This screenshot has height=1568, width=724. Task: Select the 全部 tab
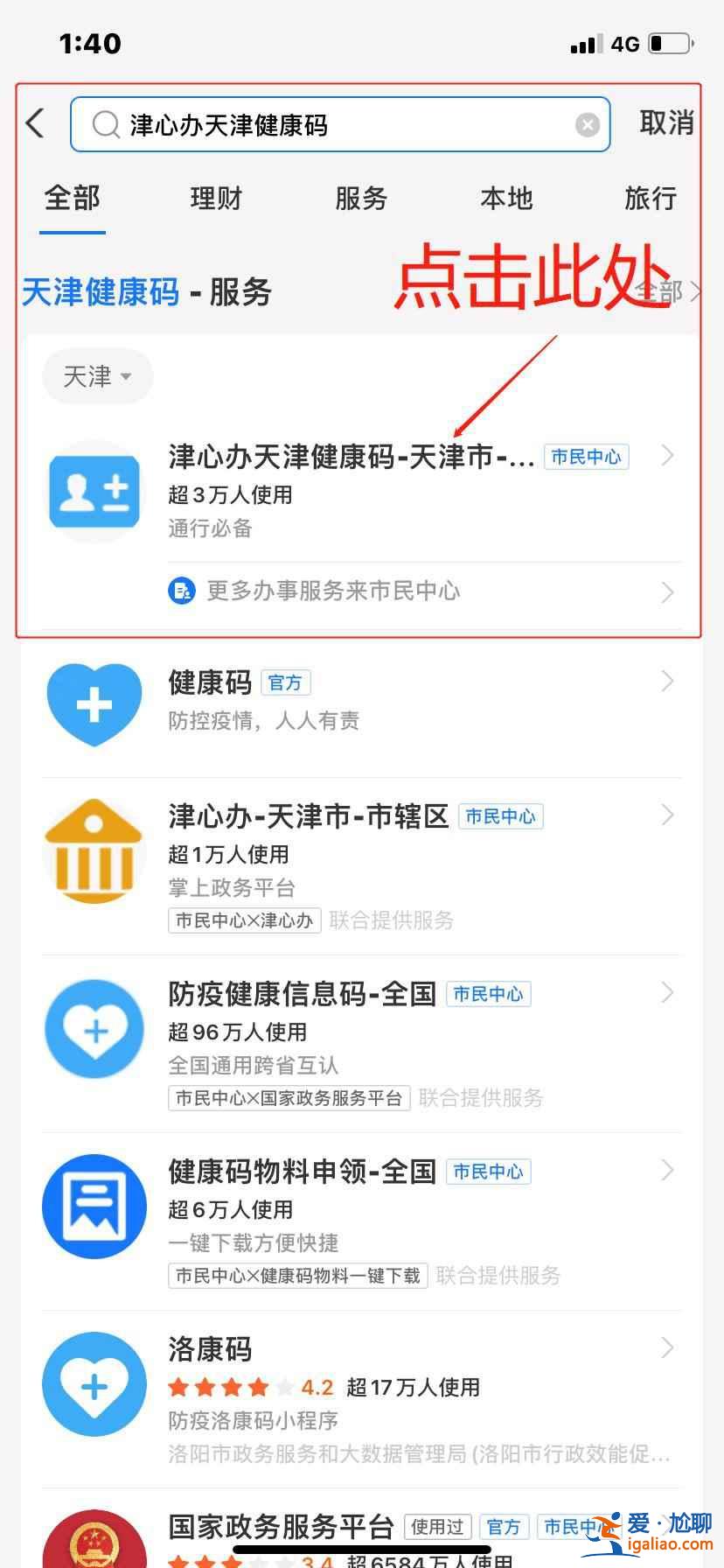coord(73,199)
